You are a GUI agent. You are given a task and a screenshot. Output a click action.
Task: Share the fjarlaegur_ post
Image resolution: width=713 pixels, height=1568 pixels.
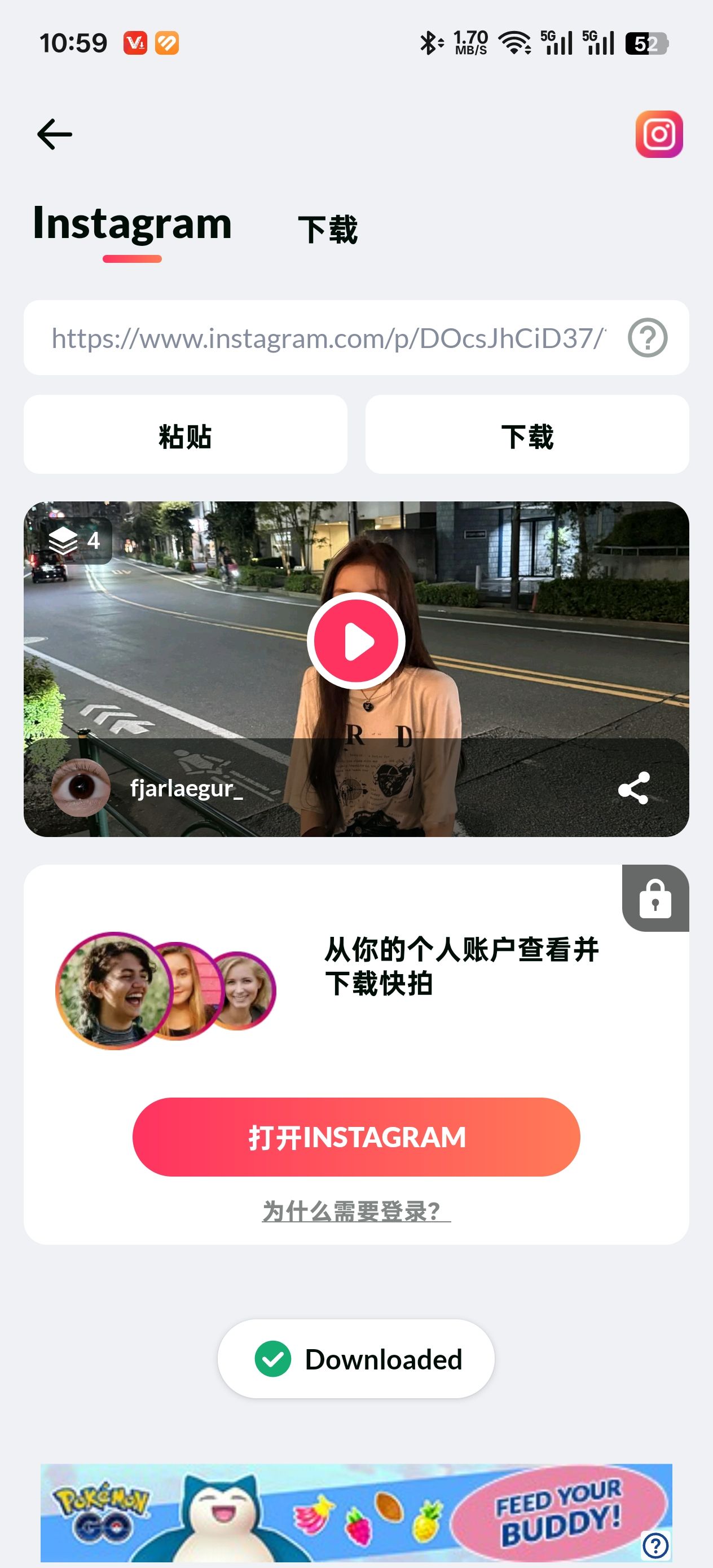click(633, 789)
